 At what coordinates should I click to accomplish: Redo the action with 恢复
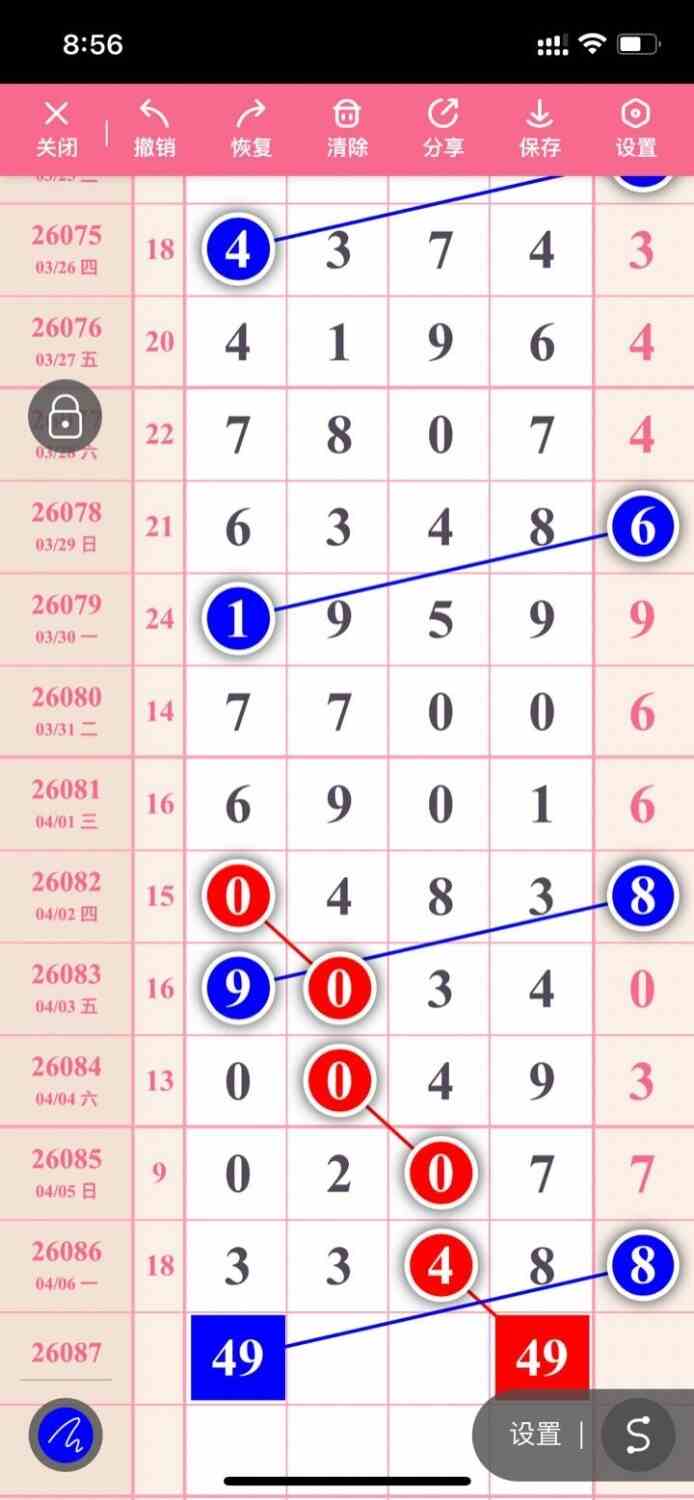[251, 130]
